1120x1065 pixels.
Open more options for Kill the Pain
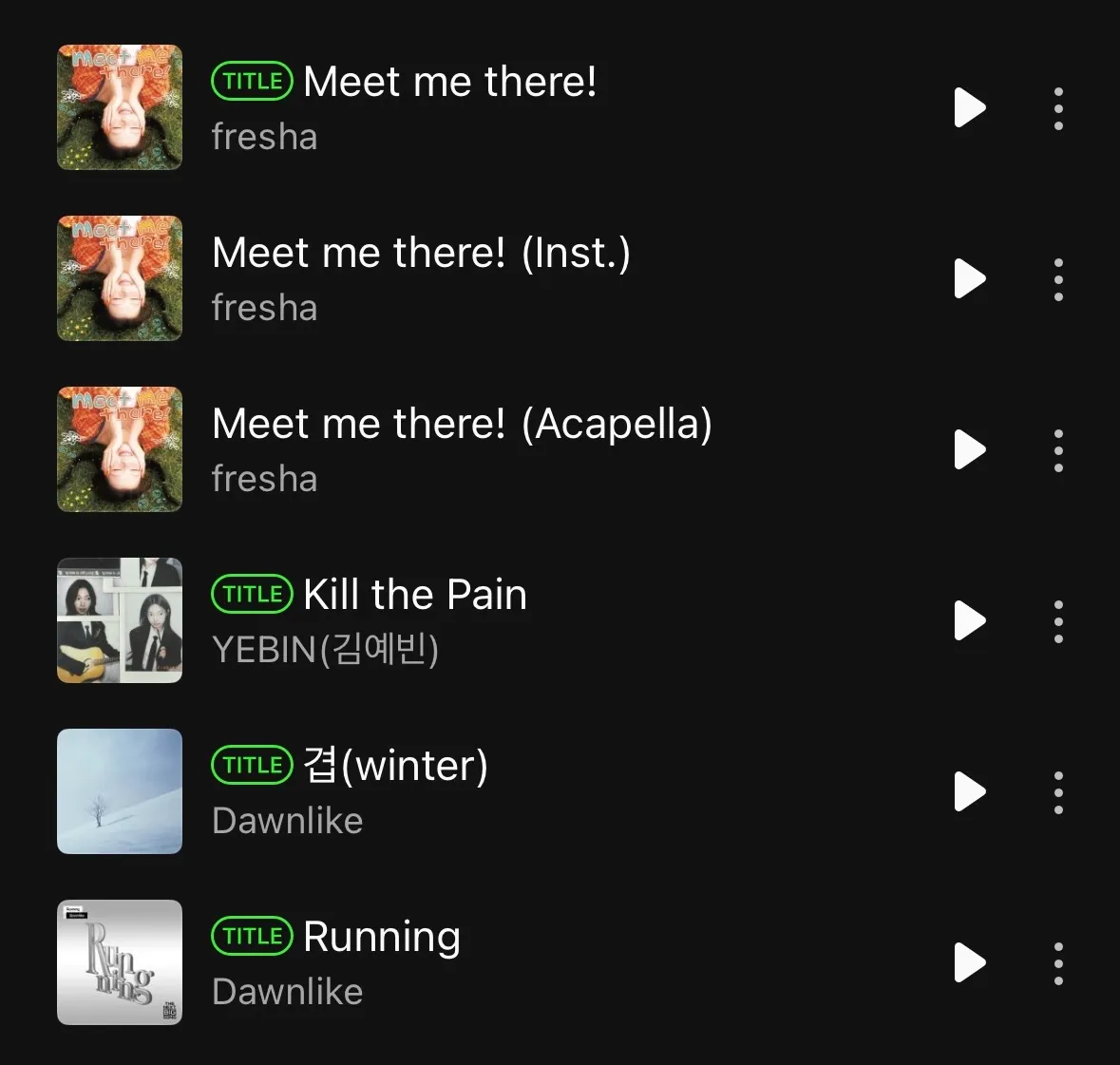[x=1058, y=621]
